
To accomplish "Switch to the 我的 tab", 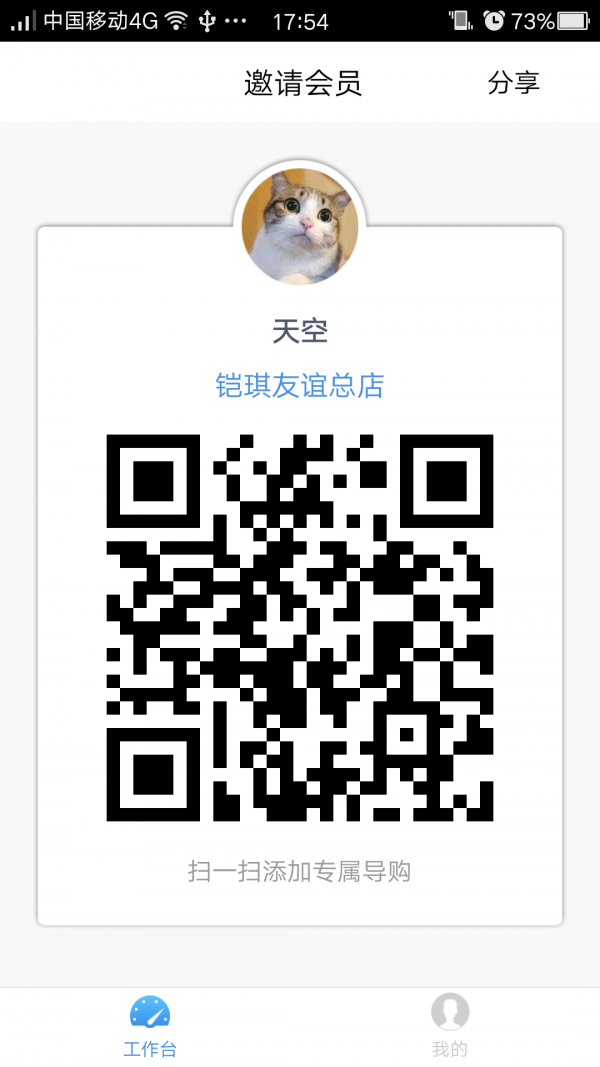I will click(449, 1026).
